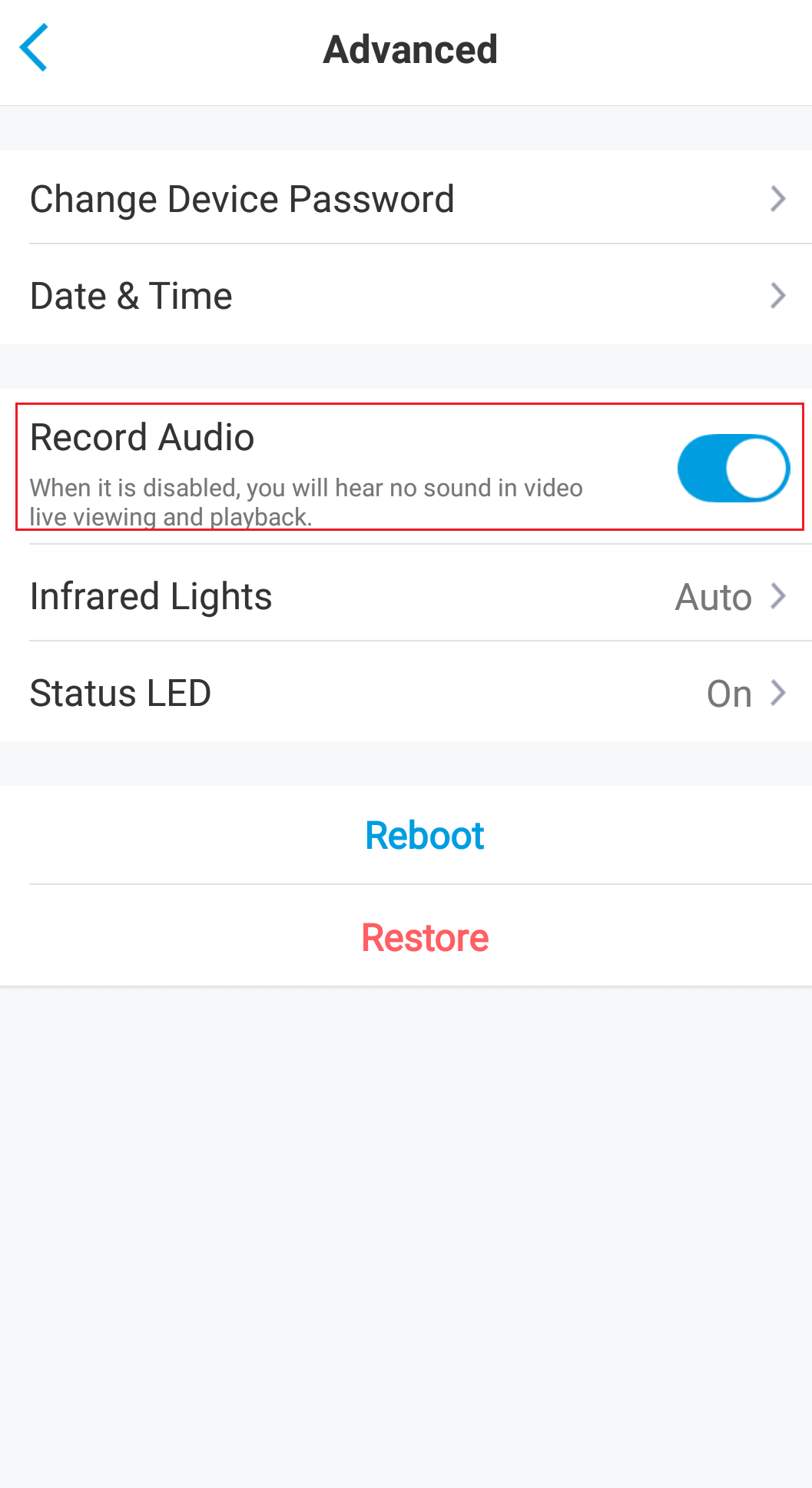Turn off the Record Audio switch

tap(733, 468)
